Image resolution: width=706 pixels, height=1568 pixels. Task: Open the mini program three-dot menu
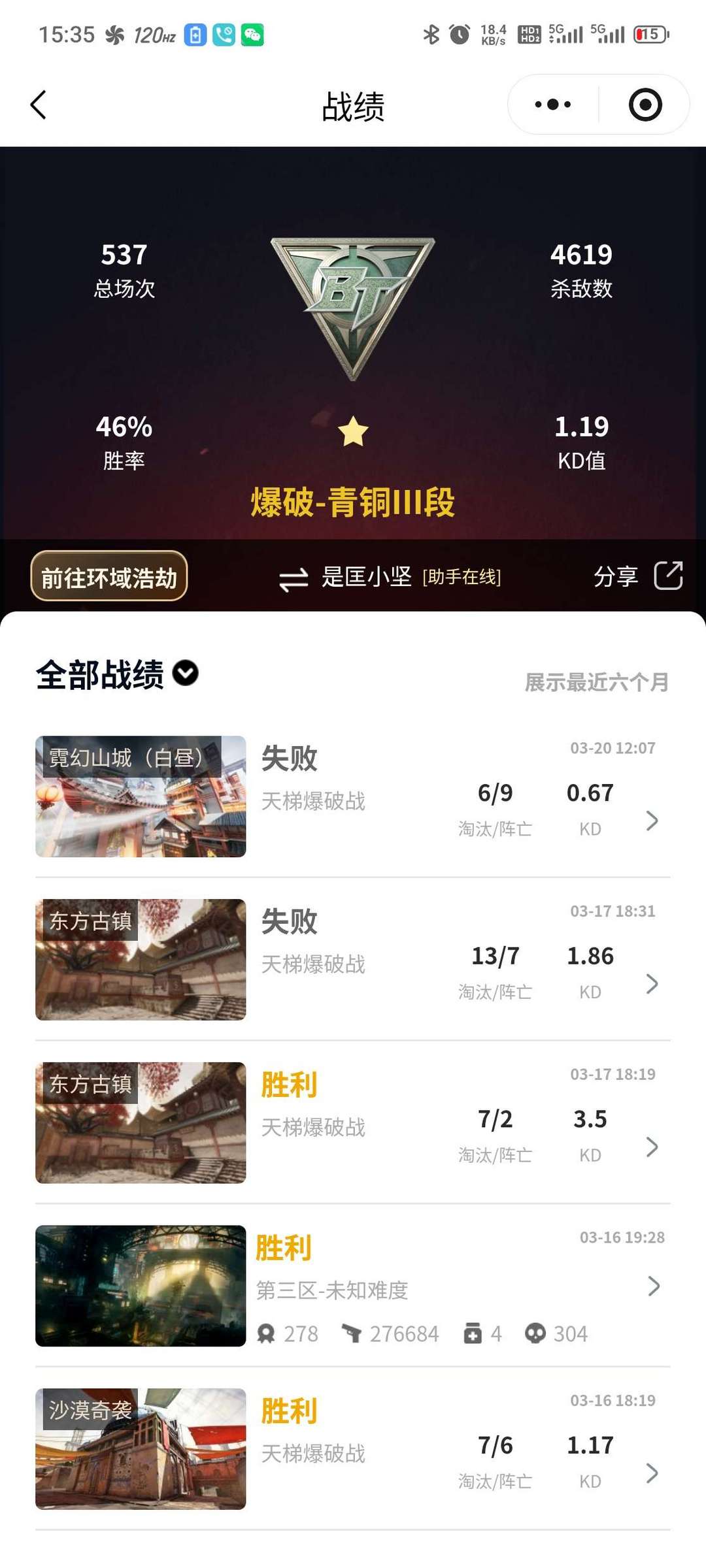point(553,105)
